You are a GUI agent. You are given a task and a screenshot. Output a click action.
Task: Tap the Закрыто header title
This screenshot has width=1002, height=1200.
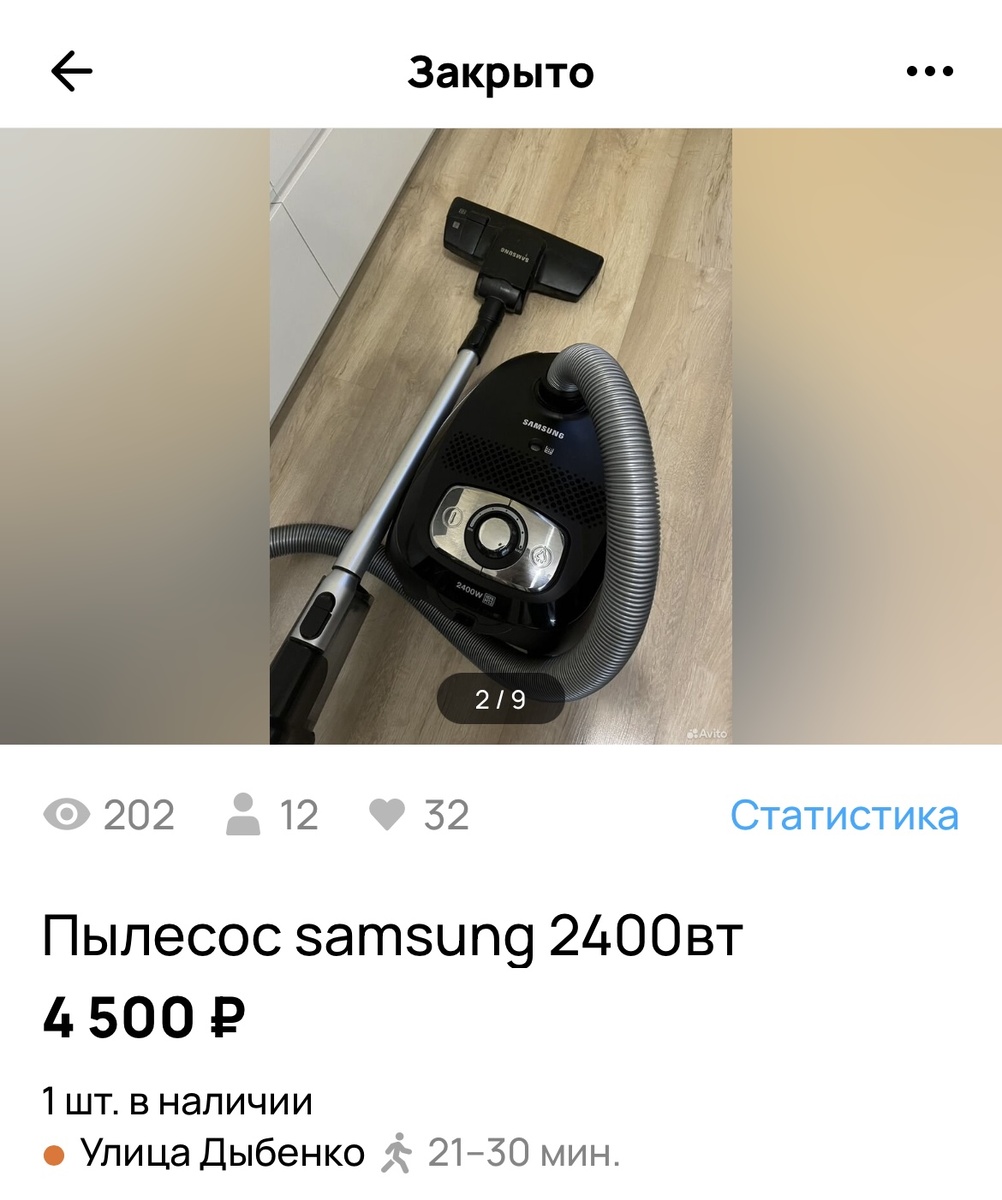pyautogui.click(x=501, y=70)
